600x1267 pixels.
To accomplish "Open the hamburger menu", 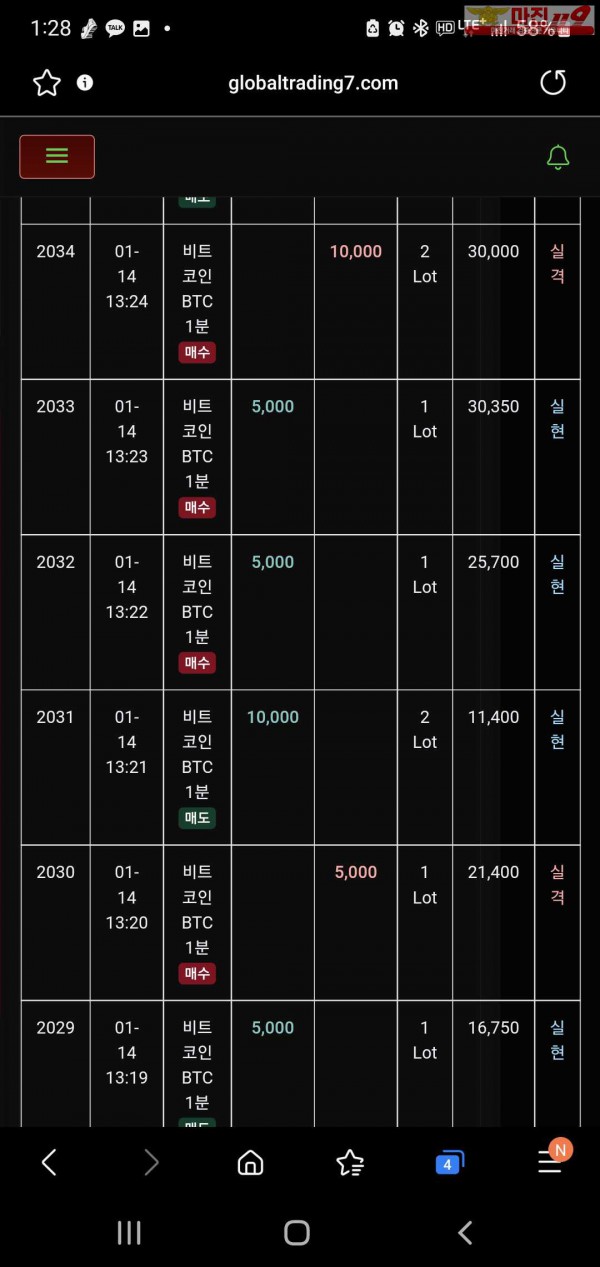I will (57, 157).
